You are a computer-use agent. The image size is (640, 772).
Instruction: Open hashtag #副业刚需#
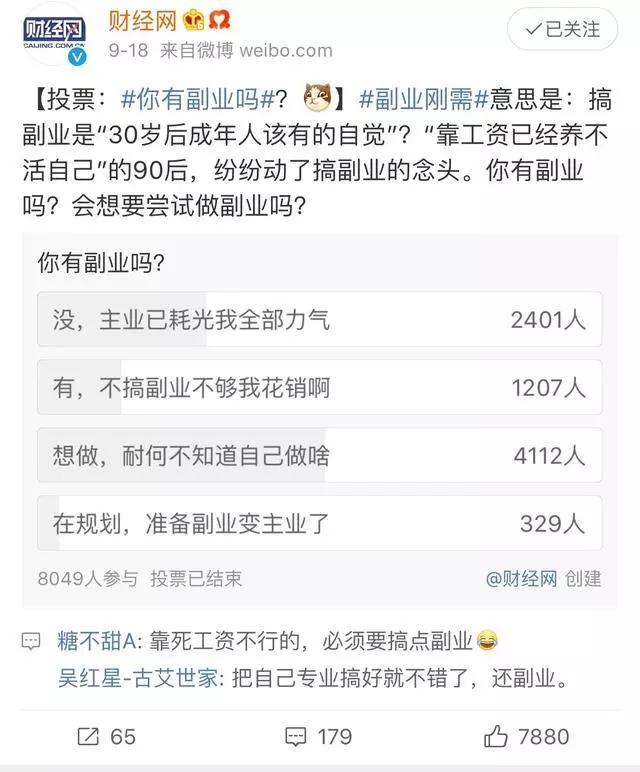(422, 98)
